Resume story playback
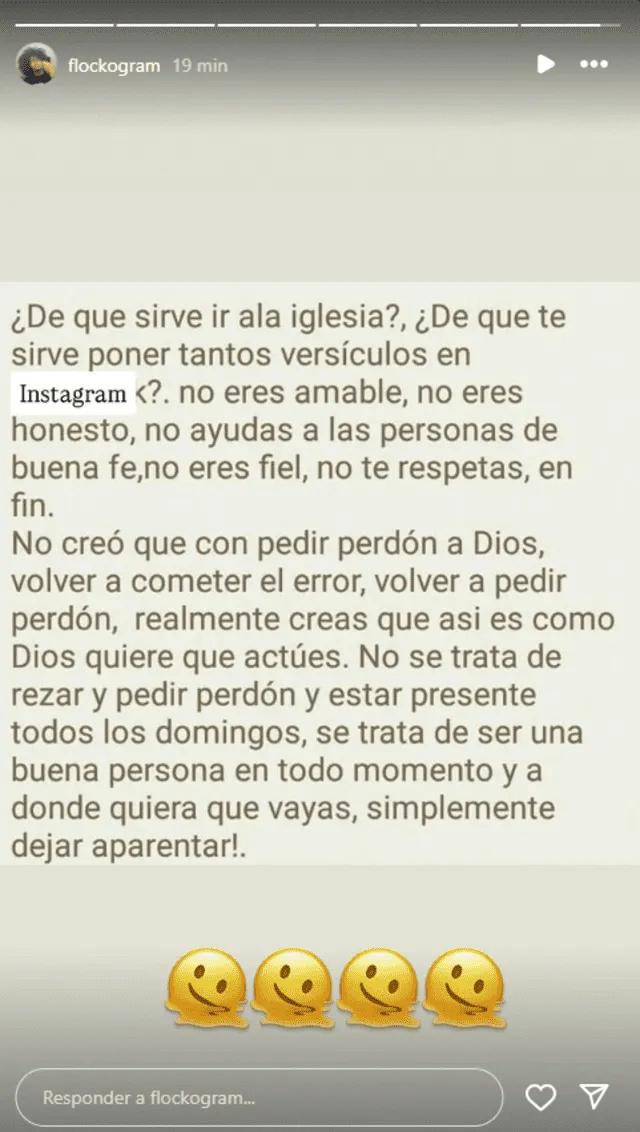Screen dimensions: 640x1132 (x=545, y=64)
